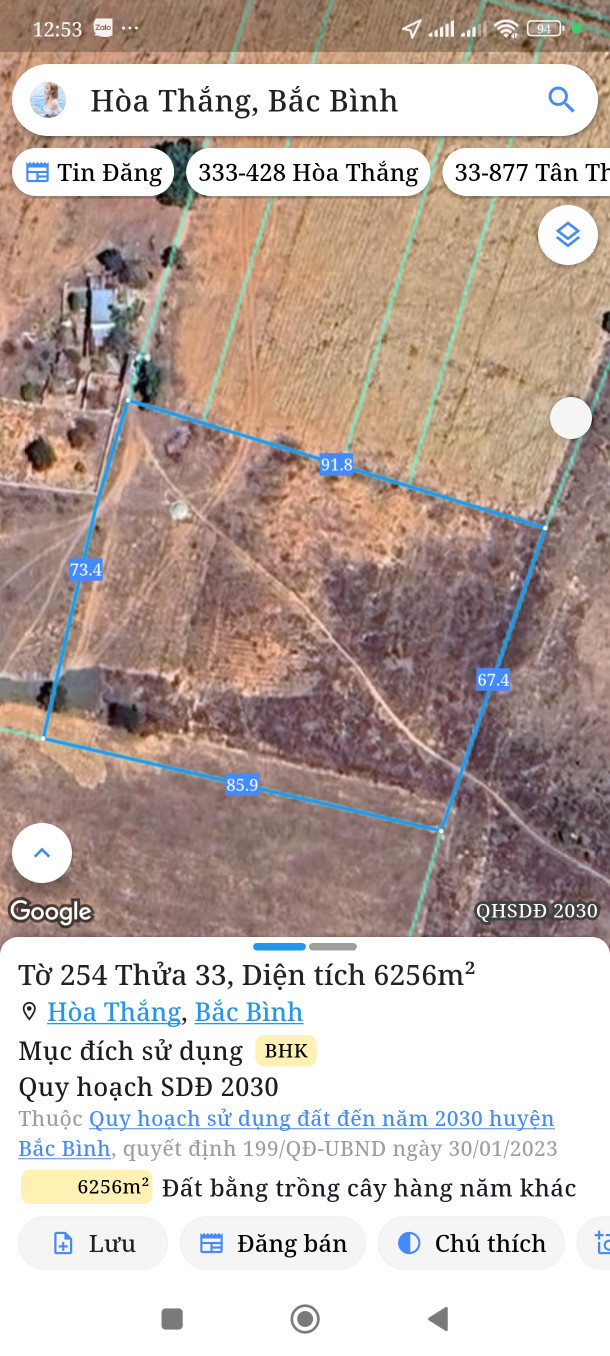The image size is (610, 1356).
Task: Expand the panel with the up chevron
Action: coord(42,853)
